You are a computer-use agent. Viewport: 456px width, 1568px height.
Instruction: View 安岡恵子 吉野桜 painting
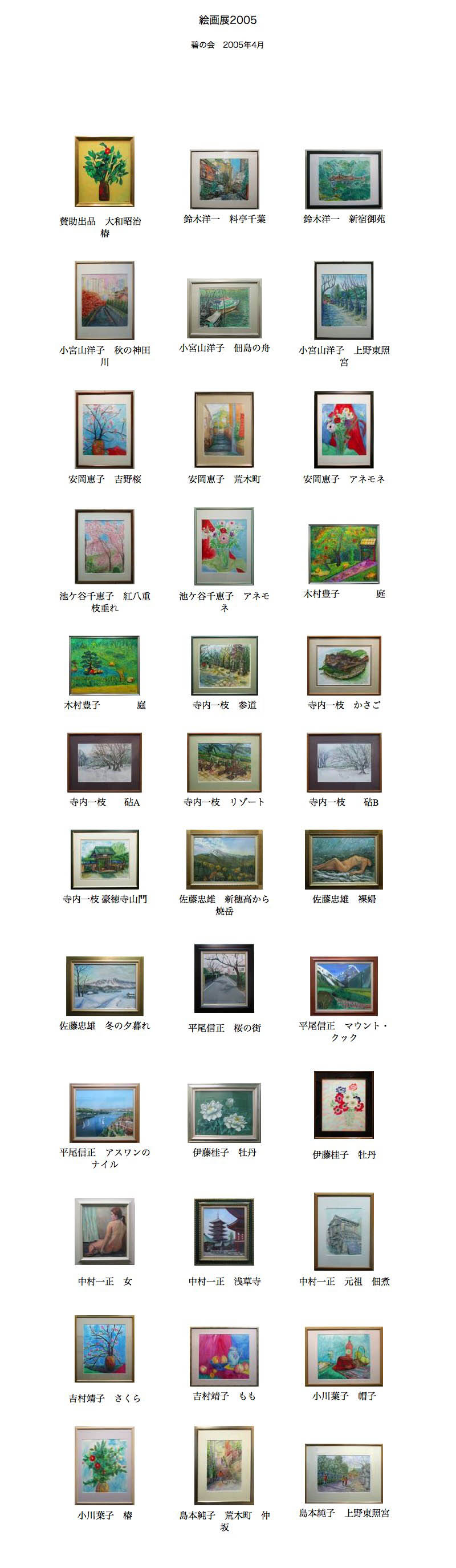pos(104,430)
